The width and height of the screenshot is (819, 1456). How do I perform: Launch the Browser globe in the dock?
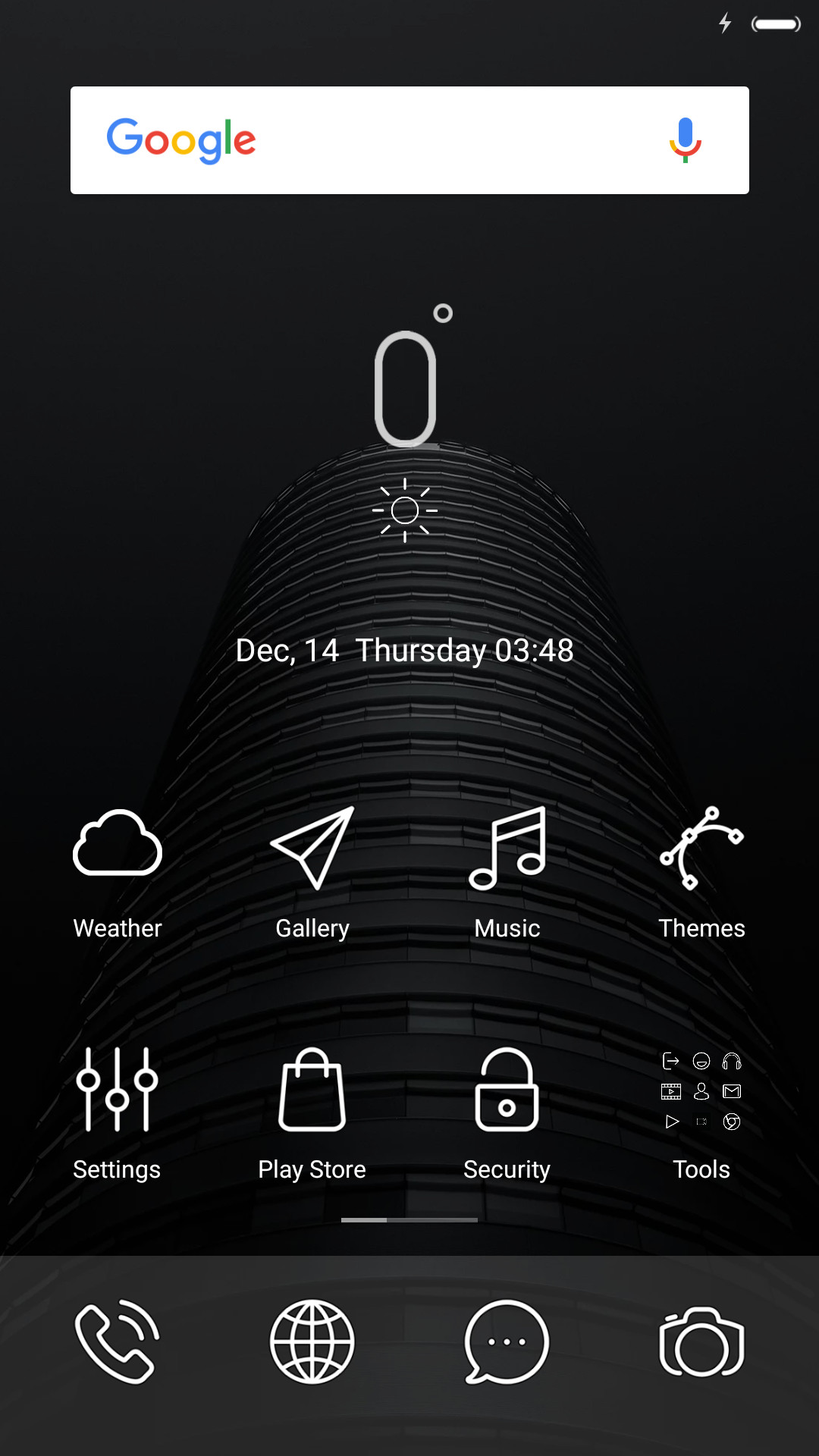pyautogui.click(x=312, y=1341)
